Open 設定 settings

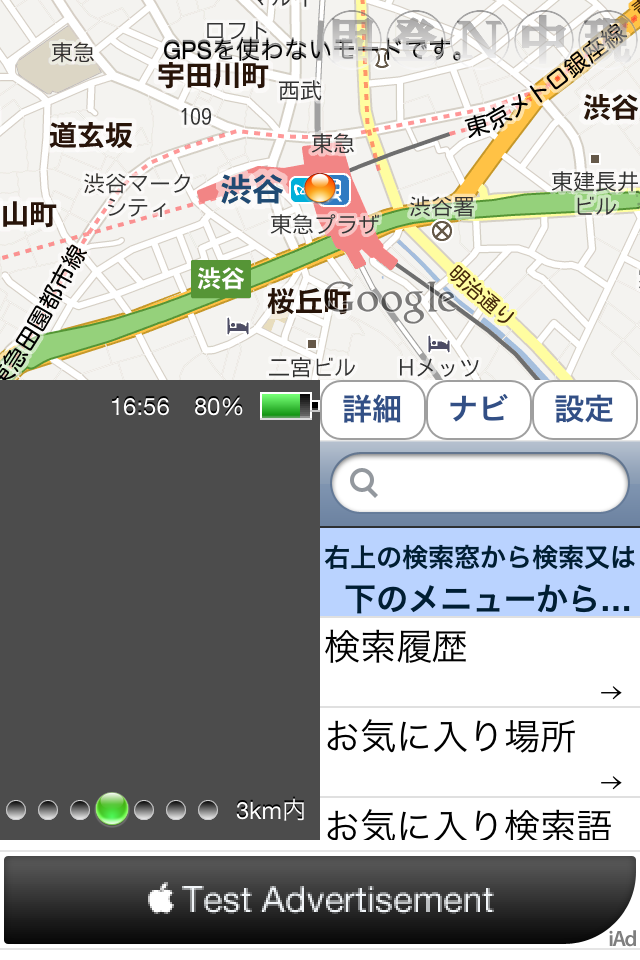[x=584, y=410]
